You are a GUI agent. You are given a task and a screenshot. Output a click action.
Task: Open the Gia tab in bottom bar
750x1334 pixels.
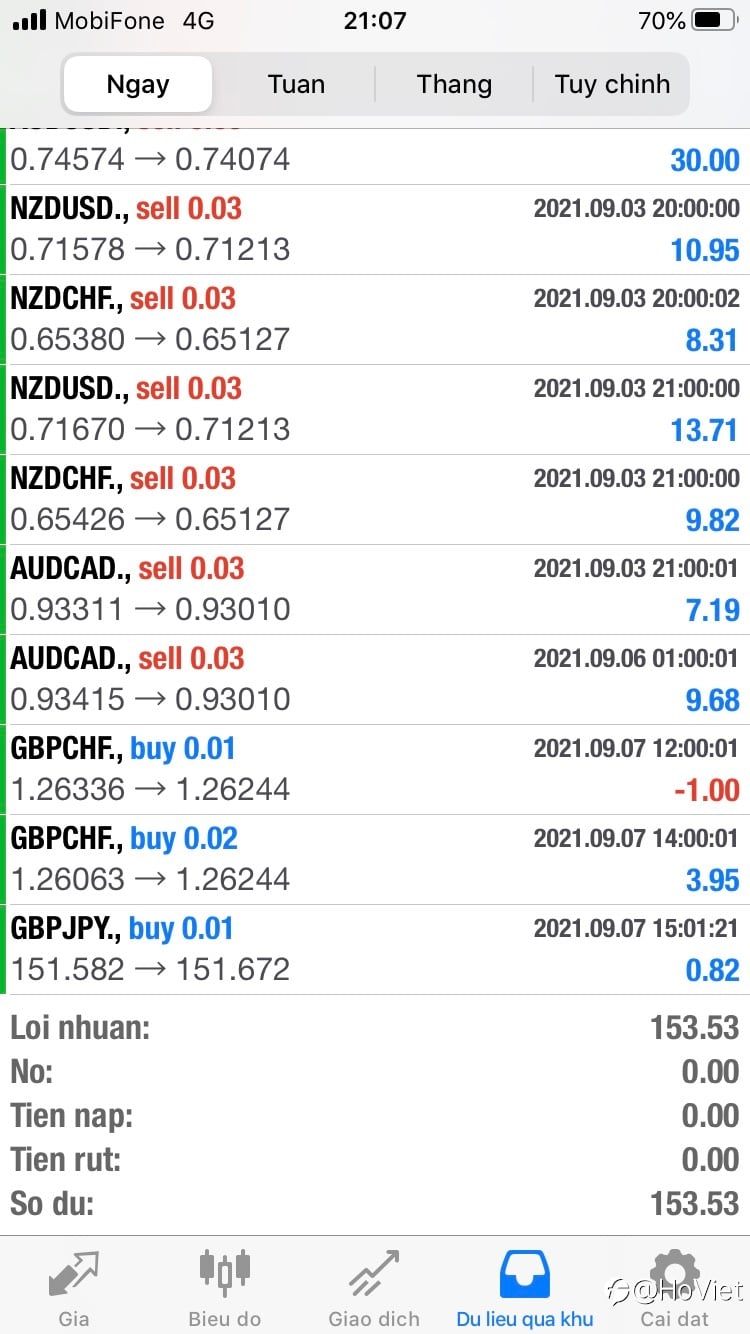coord(74,1286)
